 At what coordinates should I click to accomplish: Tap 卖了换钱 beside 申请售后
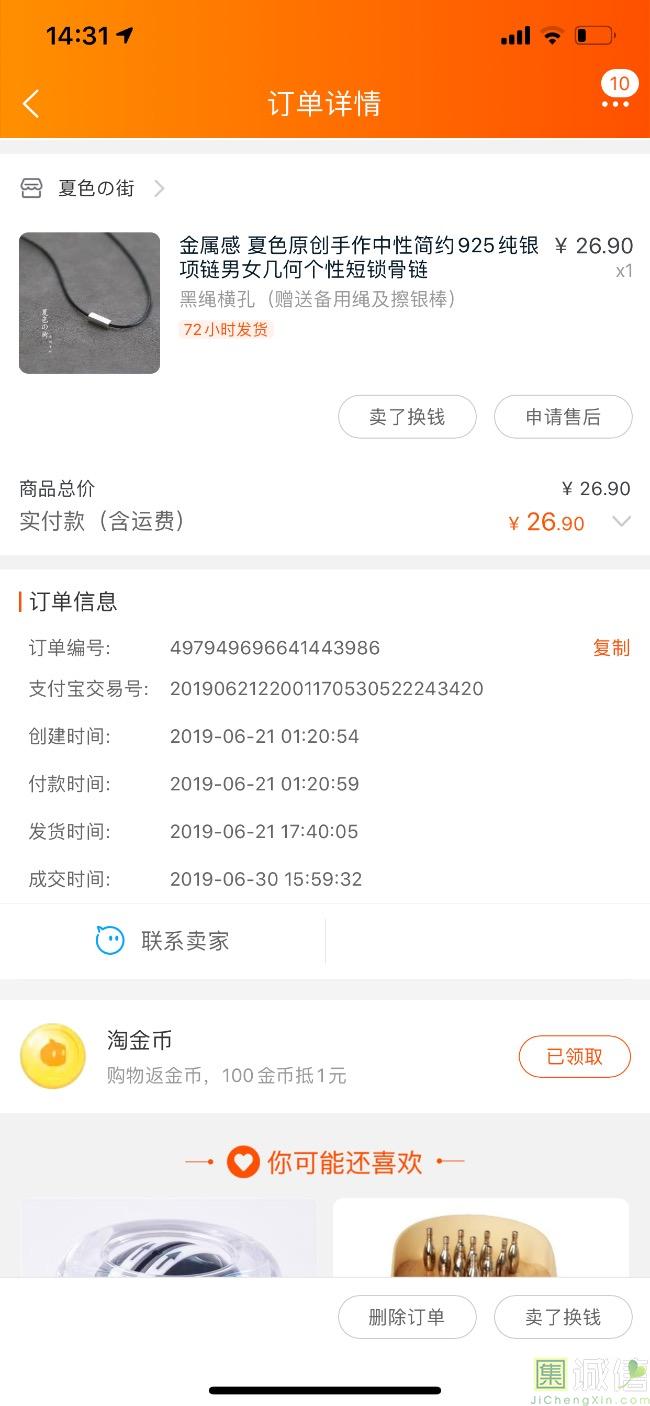pyautogui.click(x=407, y=417)
